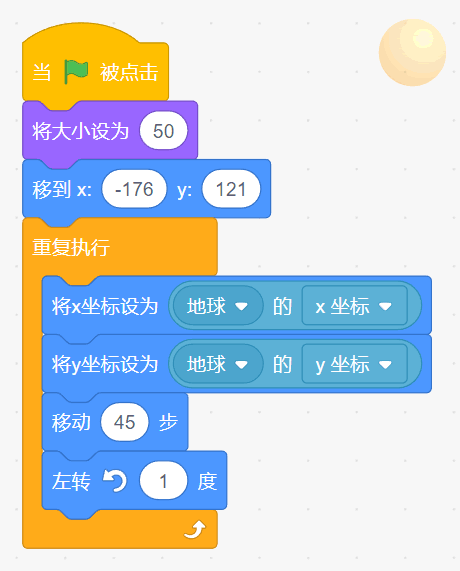Edit the turn-left degrees value 1
Screen dimensions: 460x571
point(164,481)
